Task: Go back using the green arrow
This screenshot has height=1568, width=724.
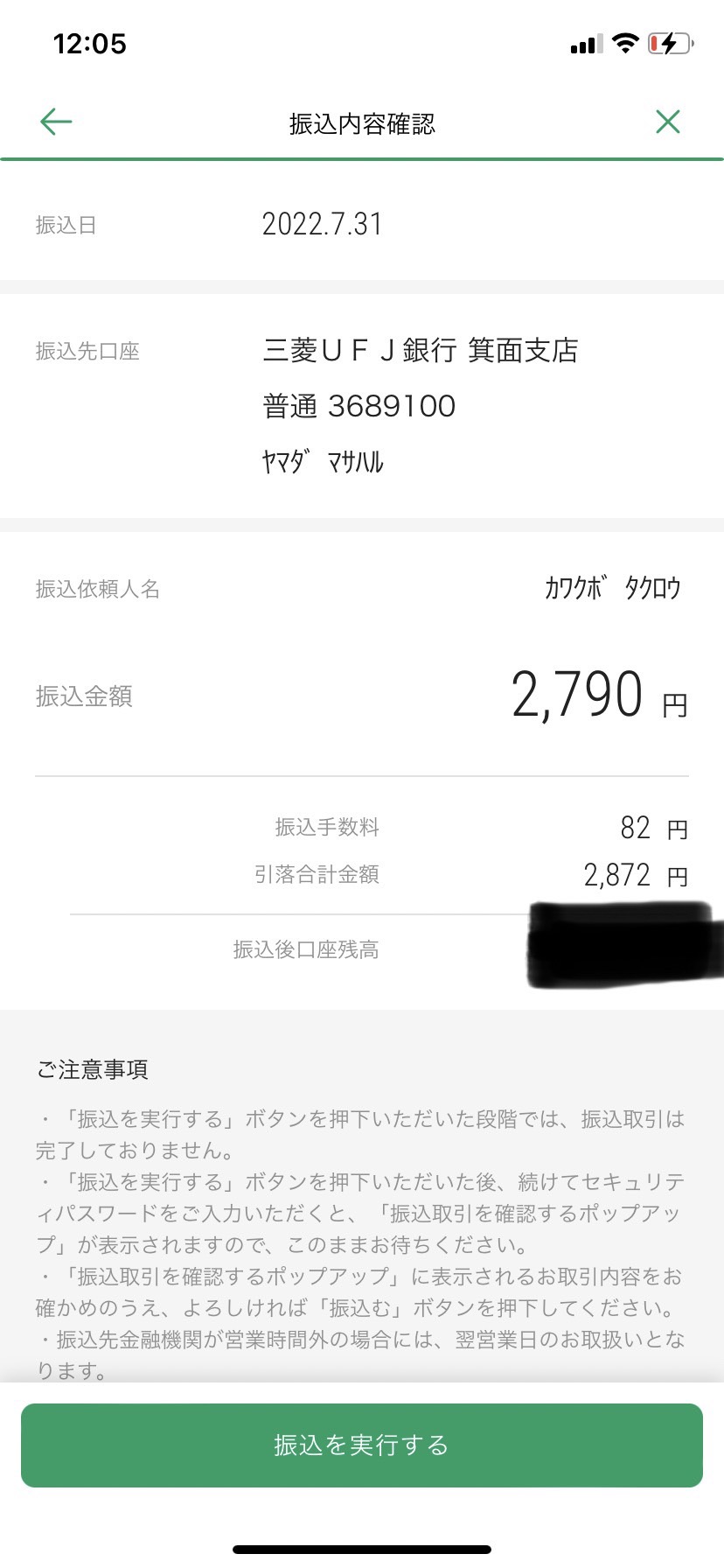Action: [x=56, y=122]
